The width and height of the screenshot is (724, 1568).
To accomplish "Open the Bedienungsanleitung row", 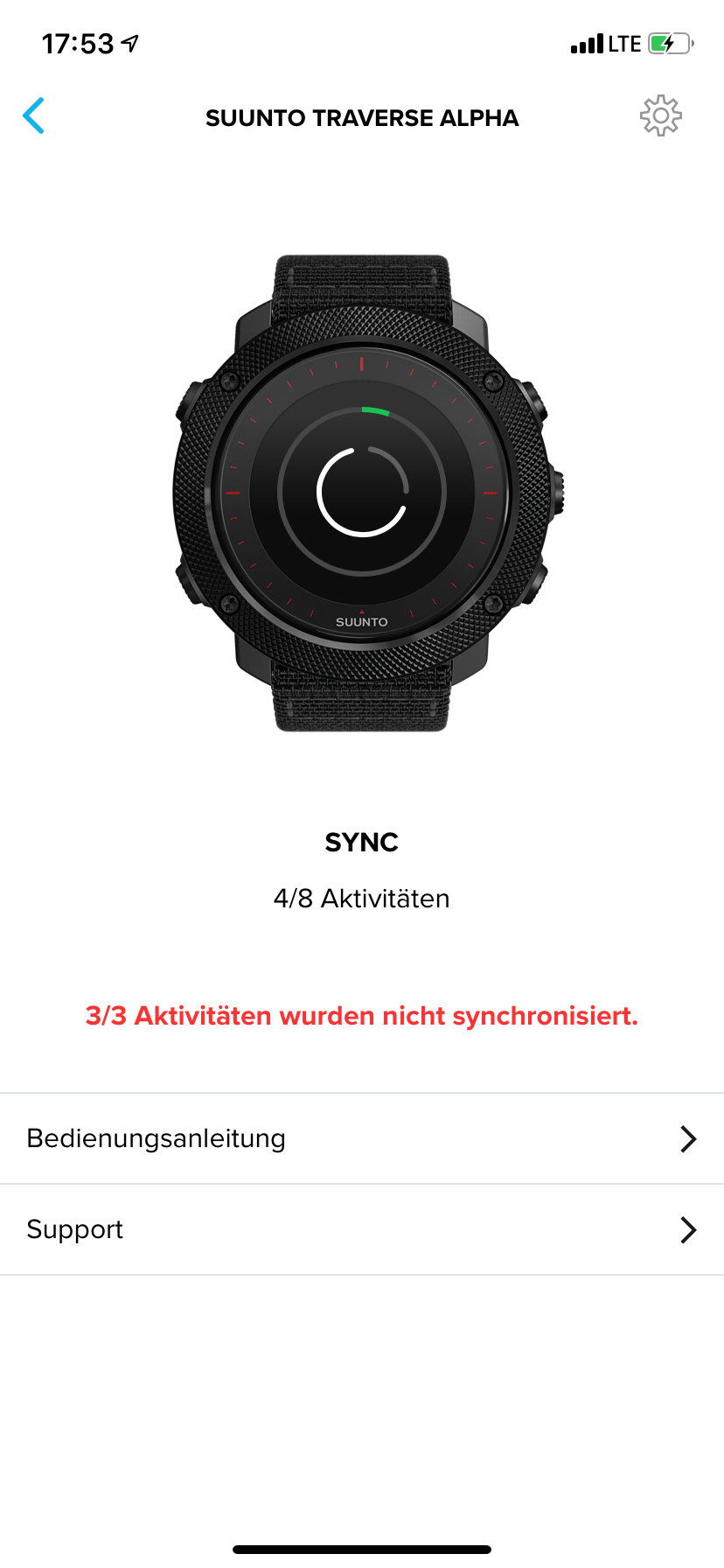I will [362, 1138].
